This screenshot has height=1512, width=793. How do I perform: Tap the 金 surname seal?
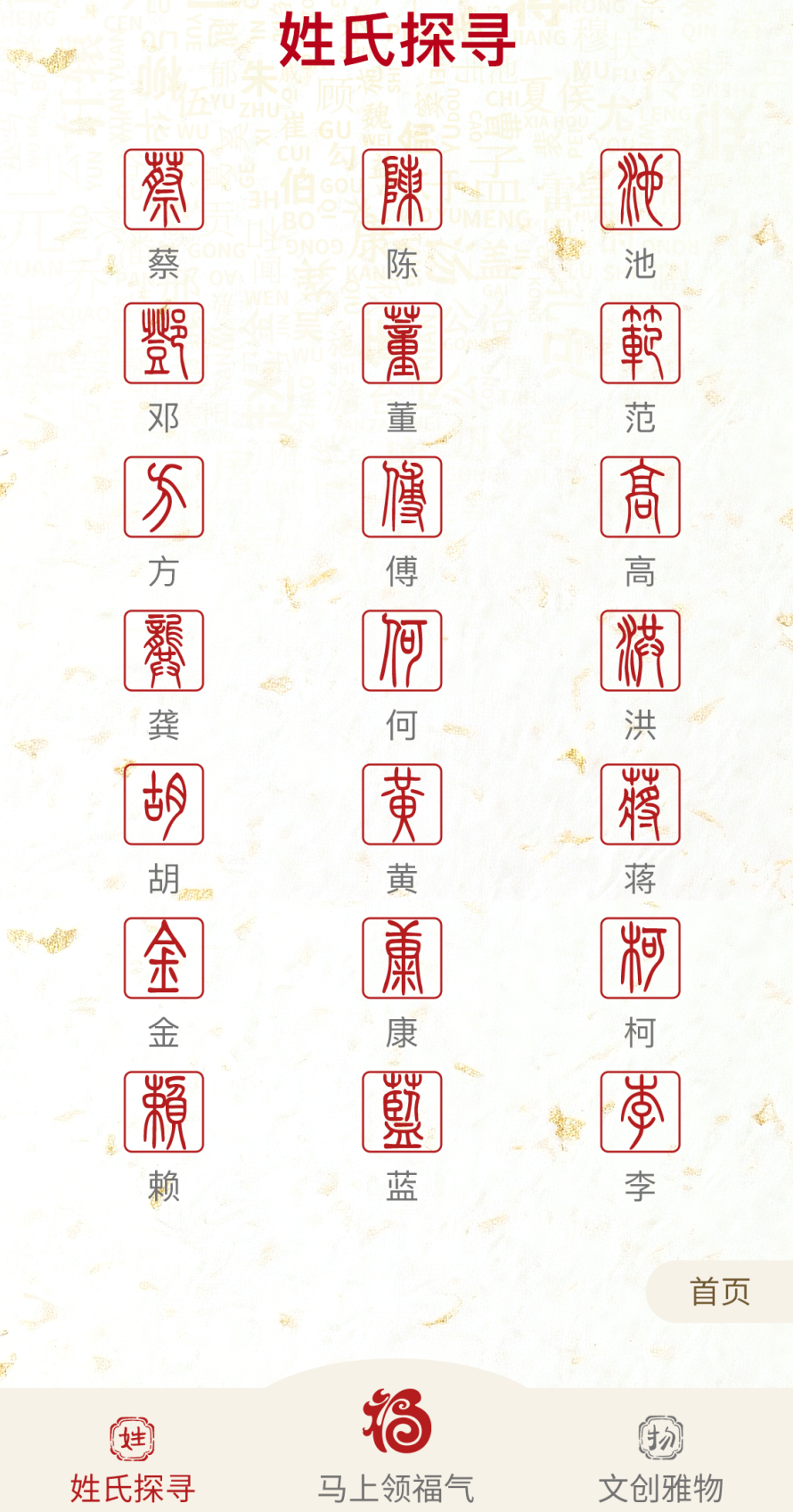pyautogui.click(x=164, y=958)
